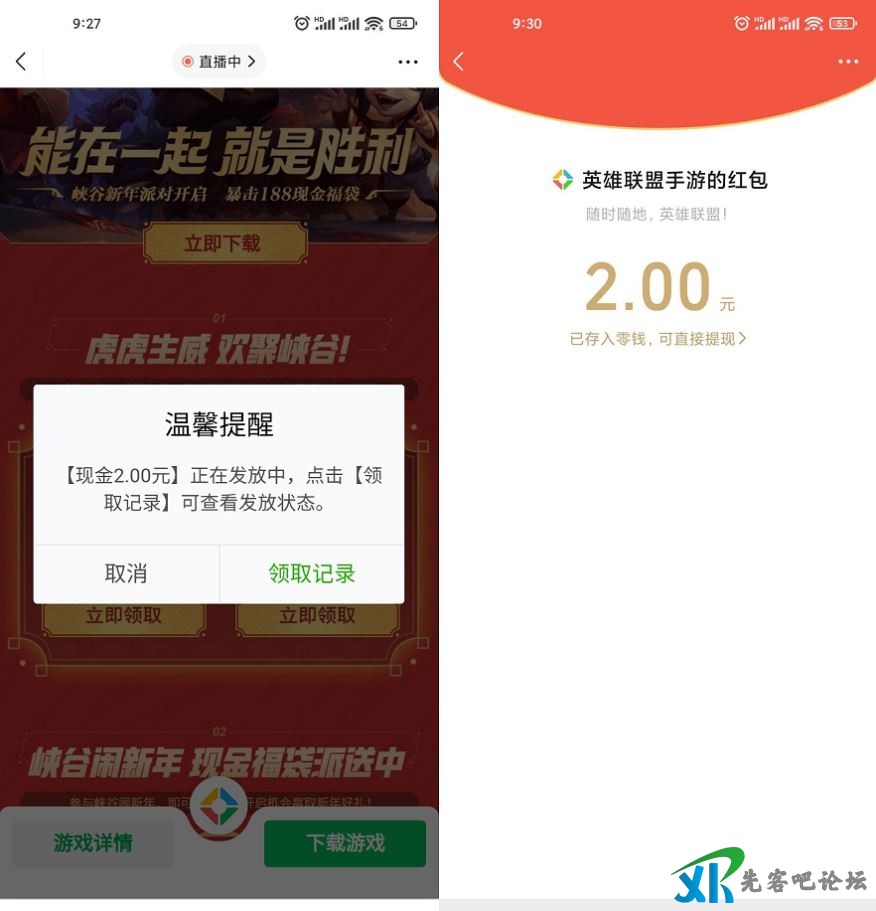Image resolution: width=876 pixels, height=911 pixels.
Task: Tap the left 立即领取 claim button
Action: [x=124, y=615]
